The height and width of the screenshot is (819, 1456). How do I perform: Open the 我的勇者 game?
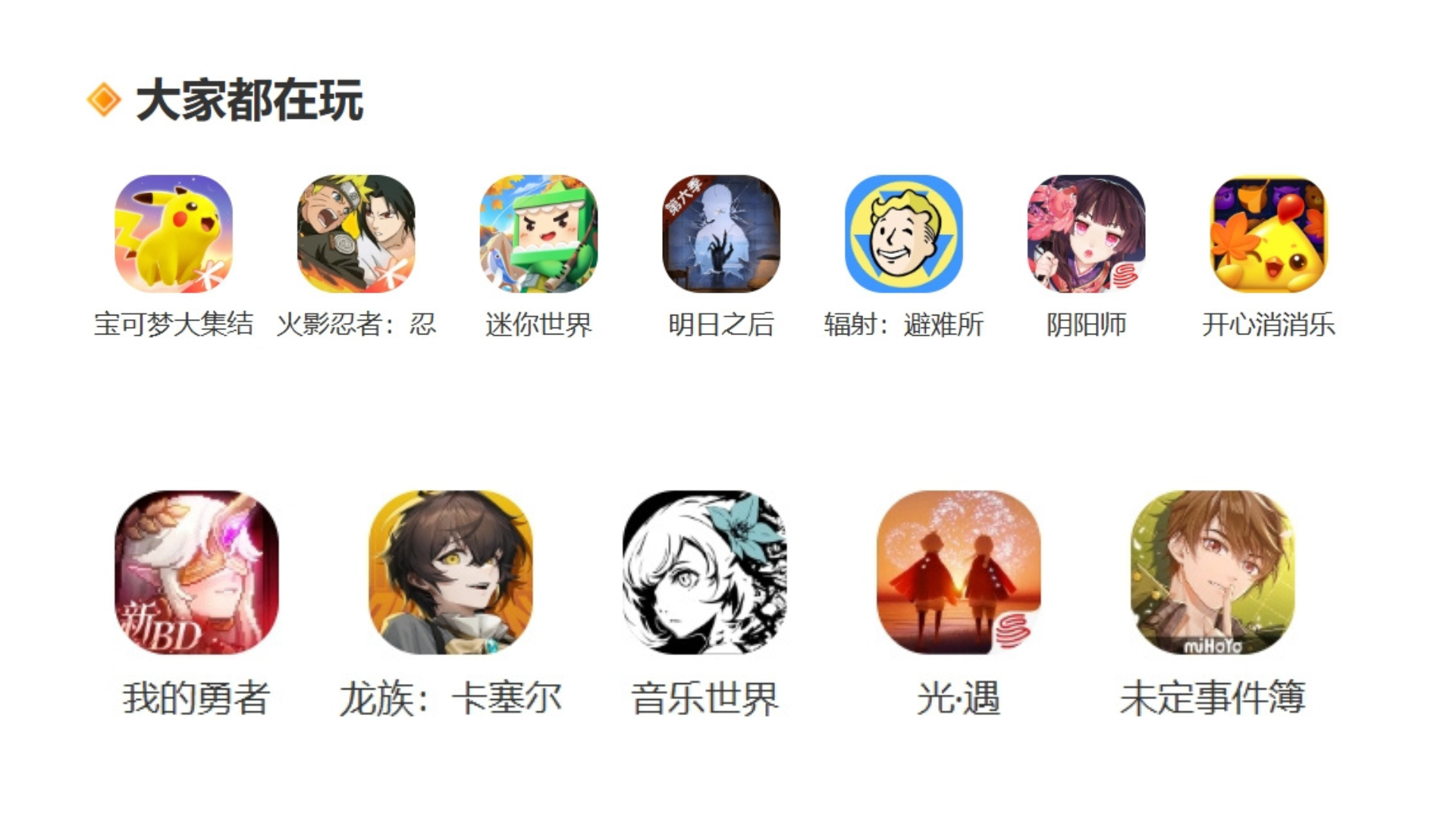[x=196, y=573]
